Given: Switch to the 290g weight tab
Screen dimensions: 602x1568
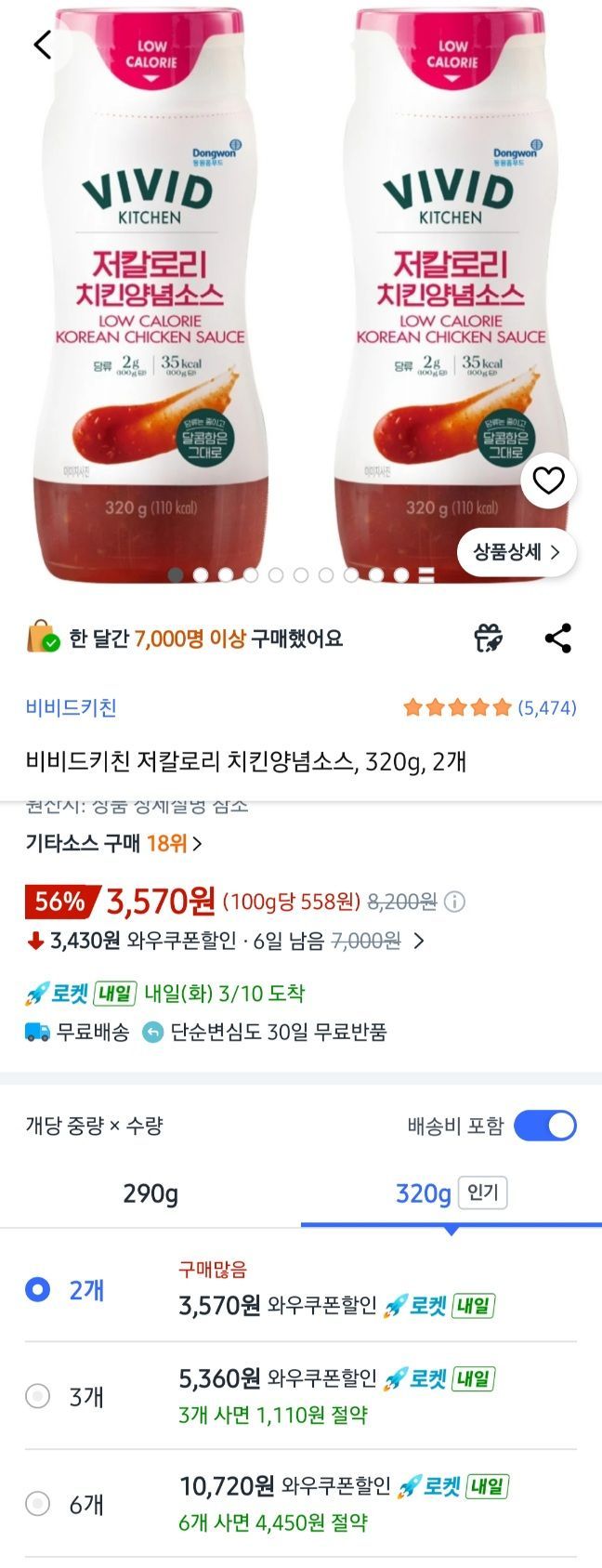Looking at the screenshot, I should click(150, 1193).
